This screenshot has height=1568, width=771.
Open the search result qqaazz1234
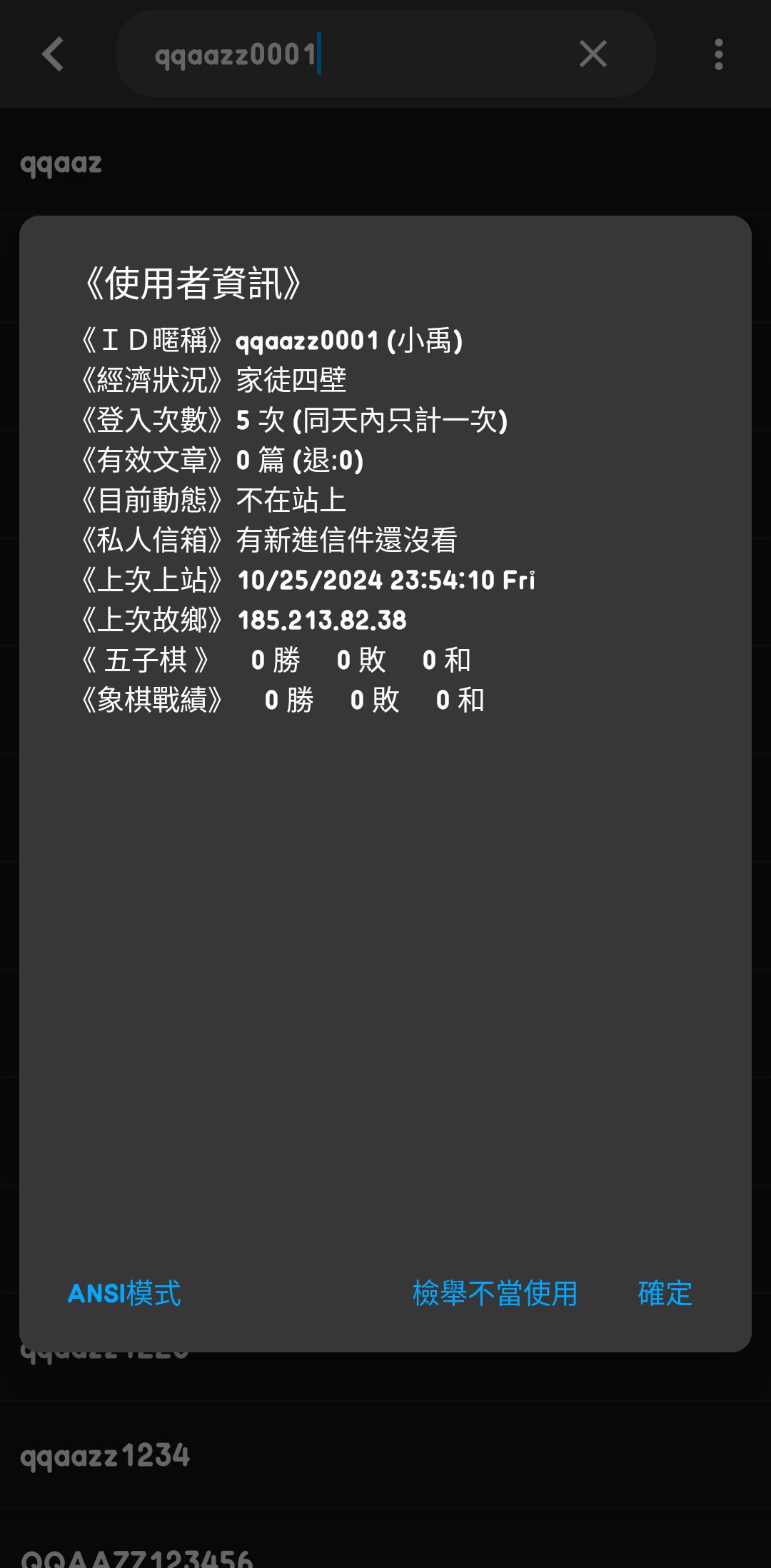pos(105,1455)
